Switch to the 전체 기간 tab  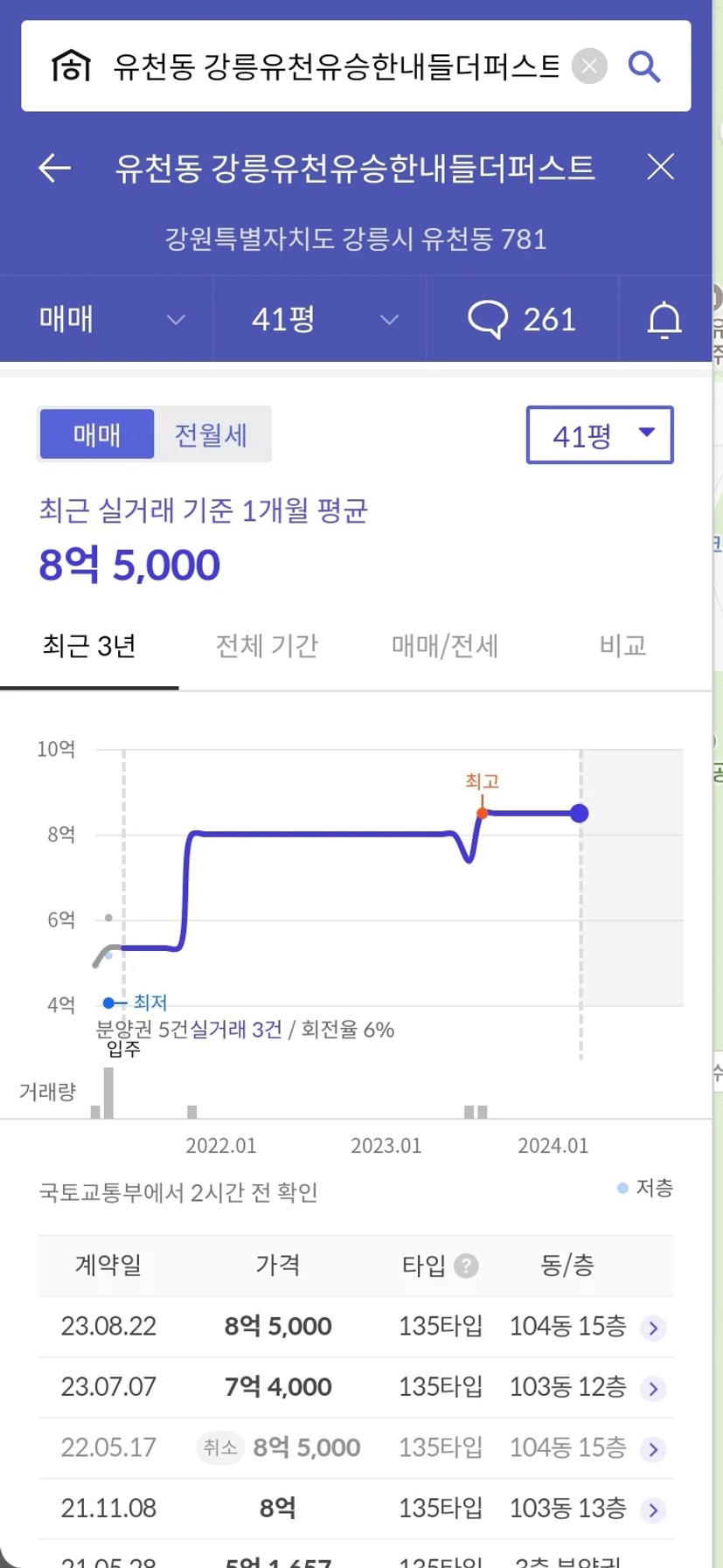(x=267, y=646)
